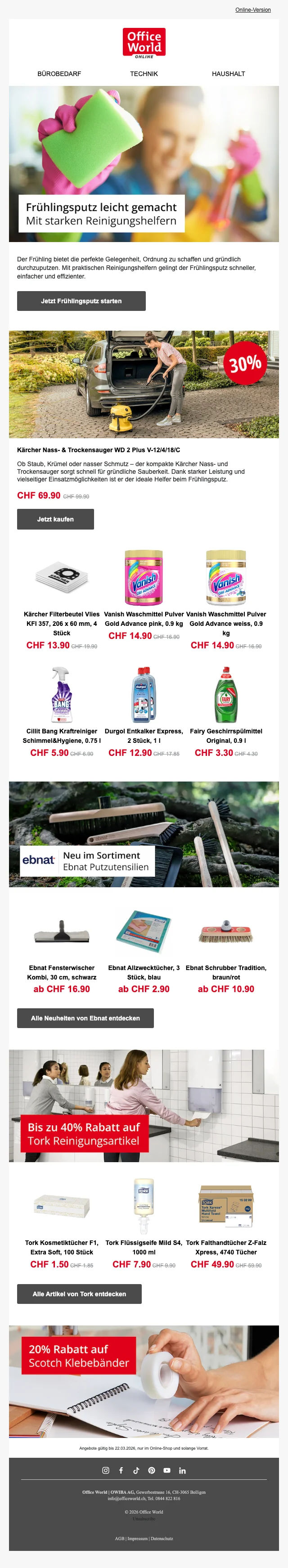Open Cillit Bang Kraftreiniger product
The height and width of the screenshot is (1568, 288).
click(x=62, y=735)
